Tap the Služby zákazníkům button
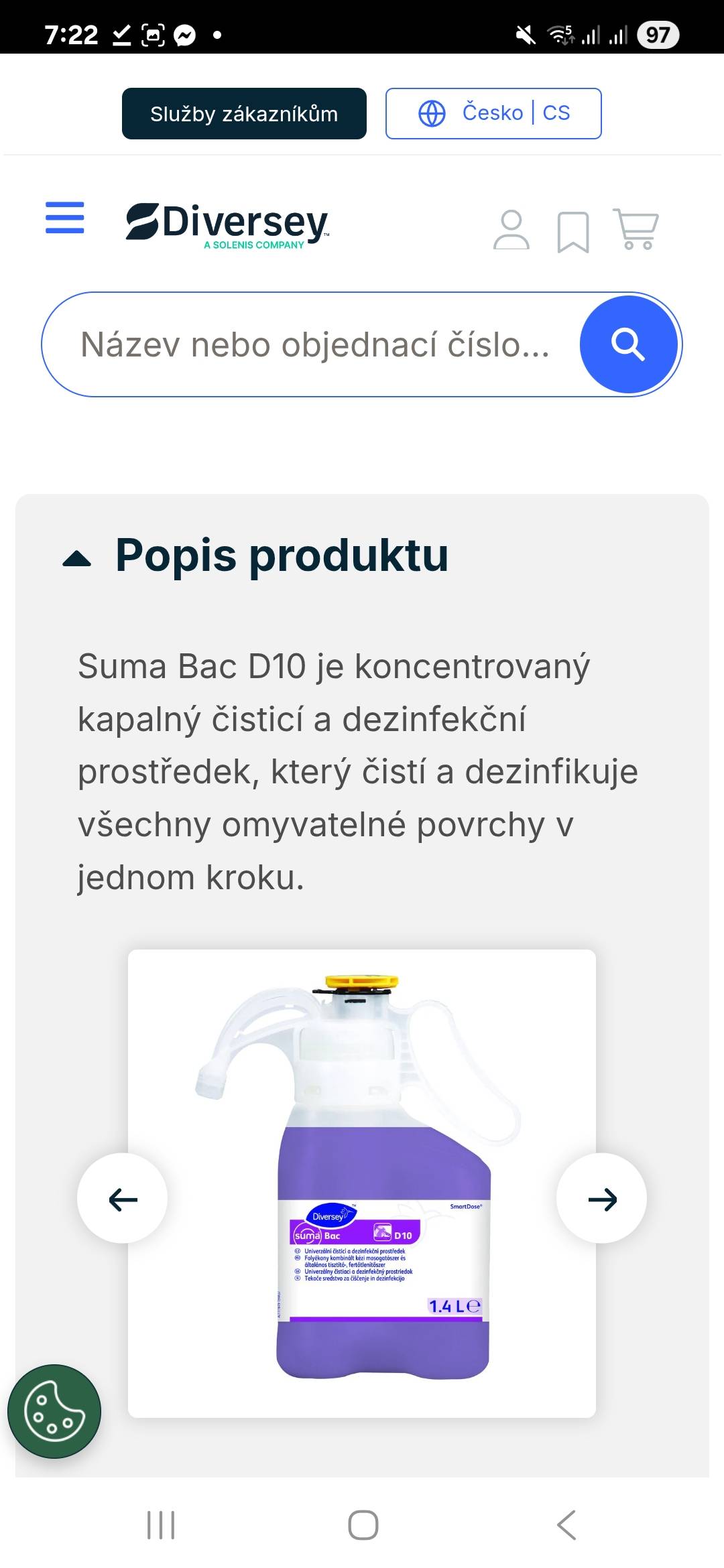 244,114
